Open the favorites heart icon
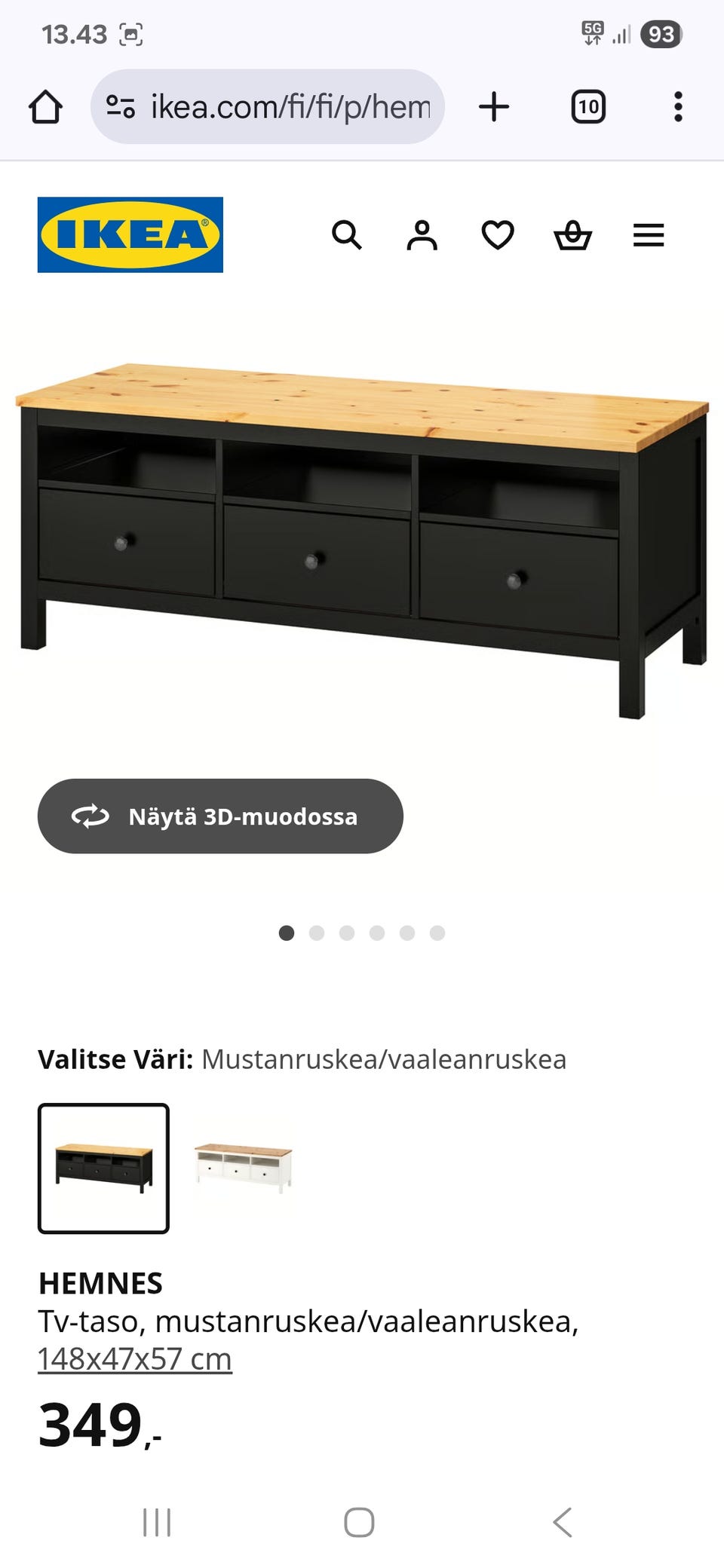 (x=498, y=236)
